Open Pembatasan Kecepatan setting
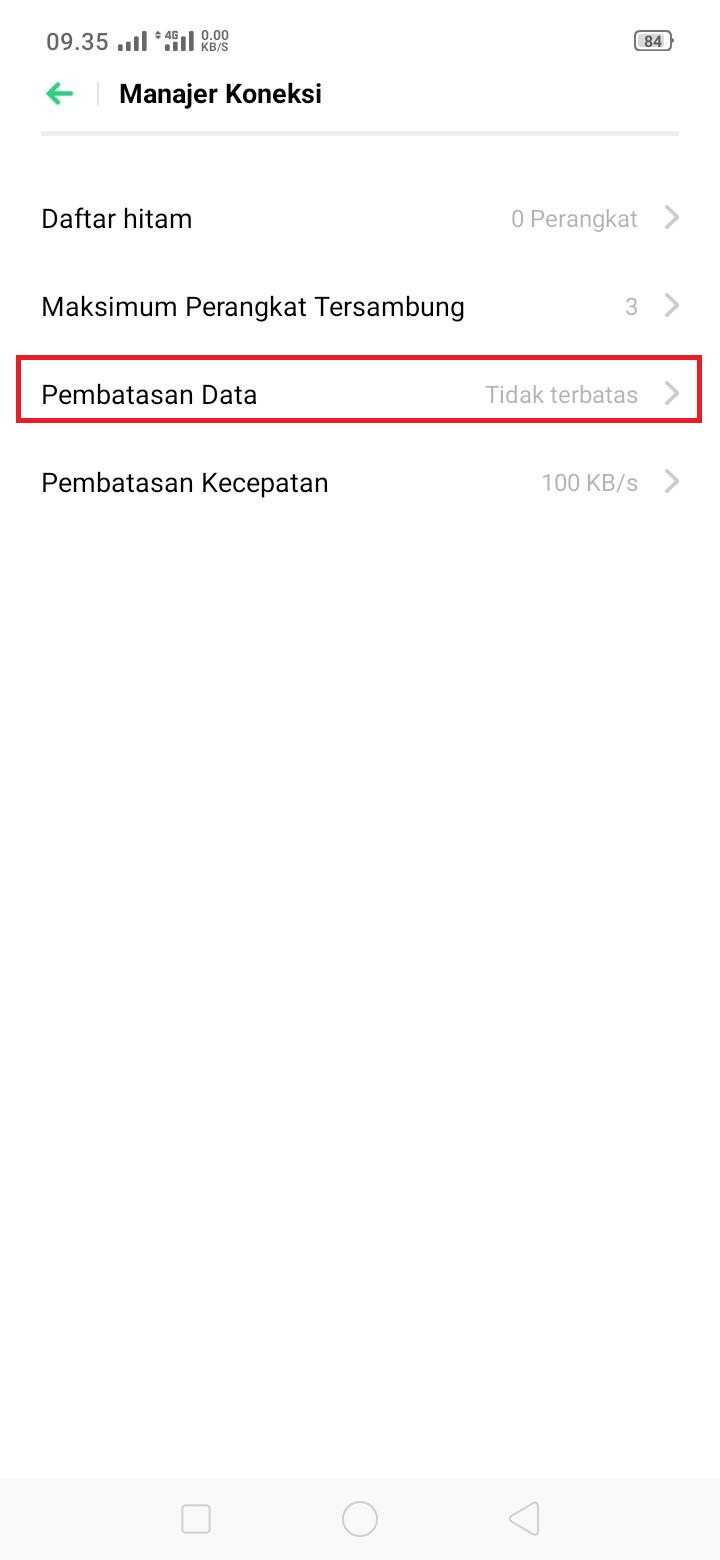Viewport: 720px width, 1560px height. (360, 482)
